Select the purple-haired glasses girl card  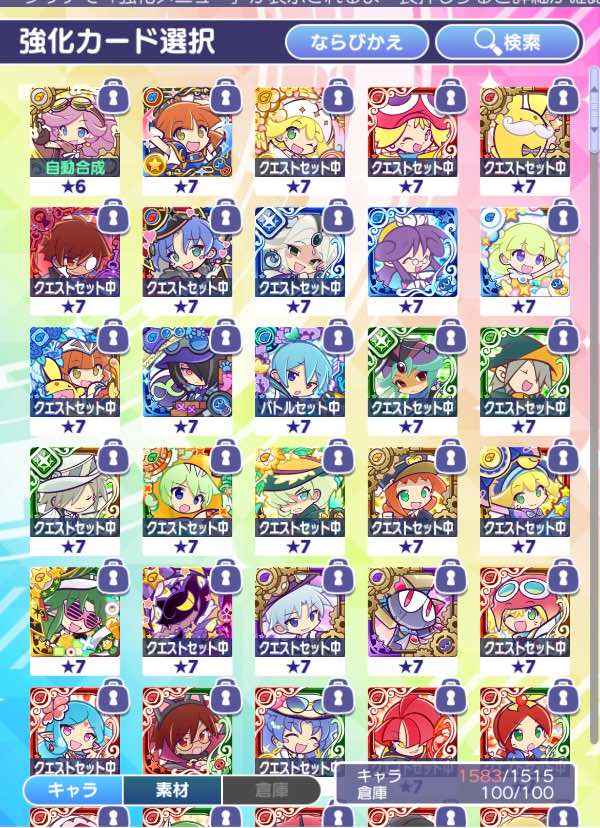pos(412,260)
